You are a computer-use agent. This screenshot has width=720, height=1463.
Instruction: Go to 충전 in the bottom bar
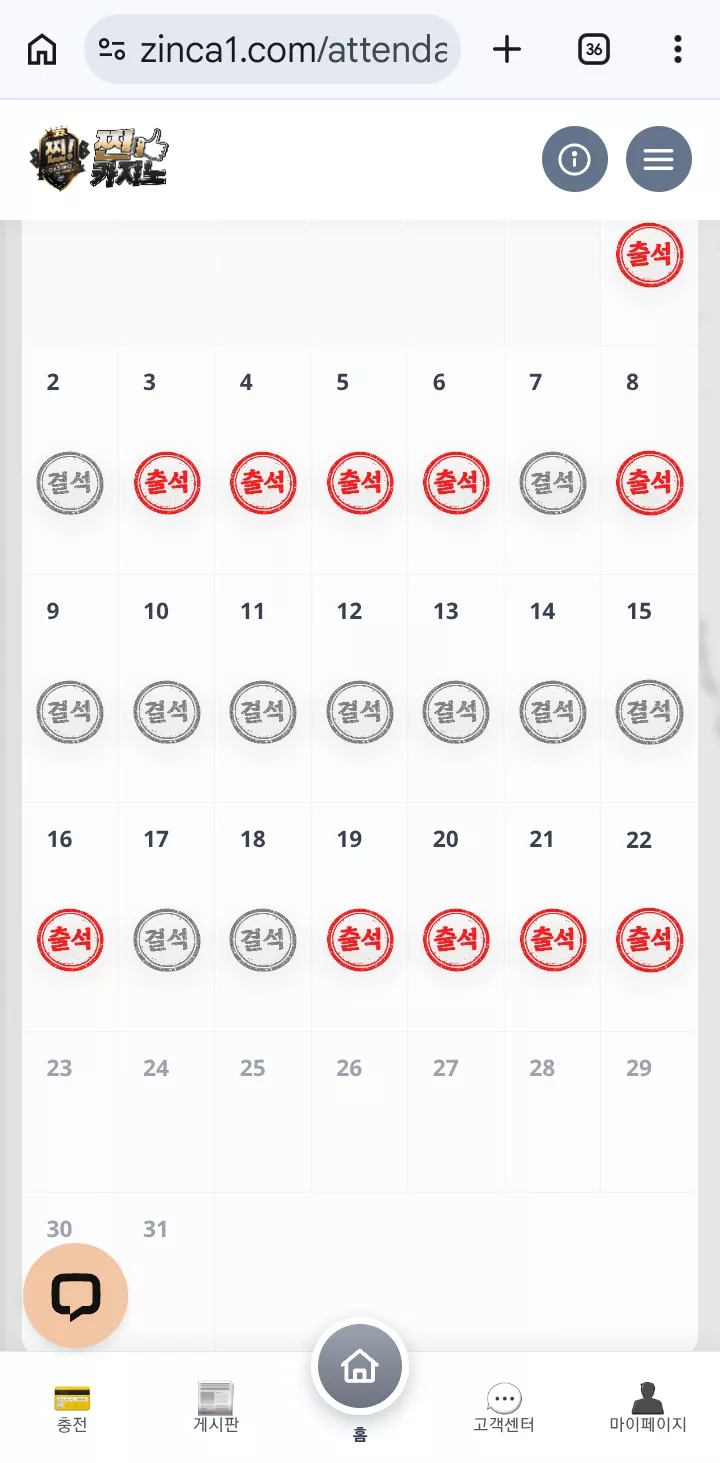pos(72,1408)
